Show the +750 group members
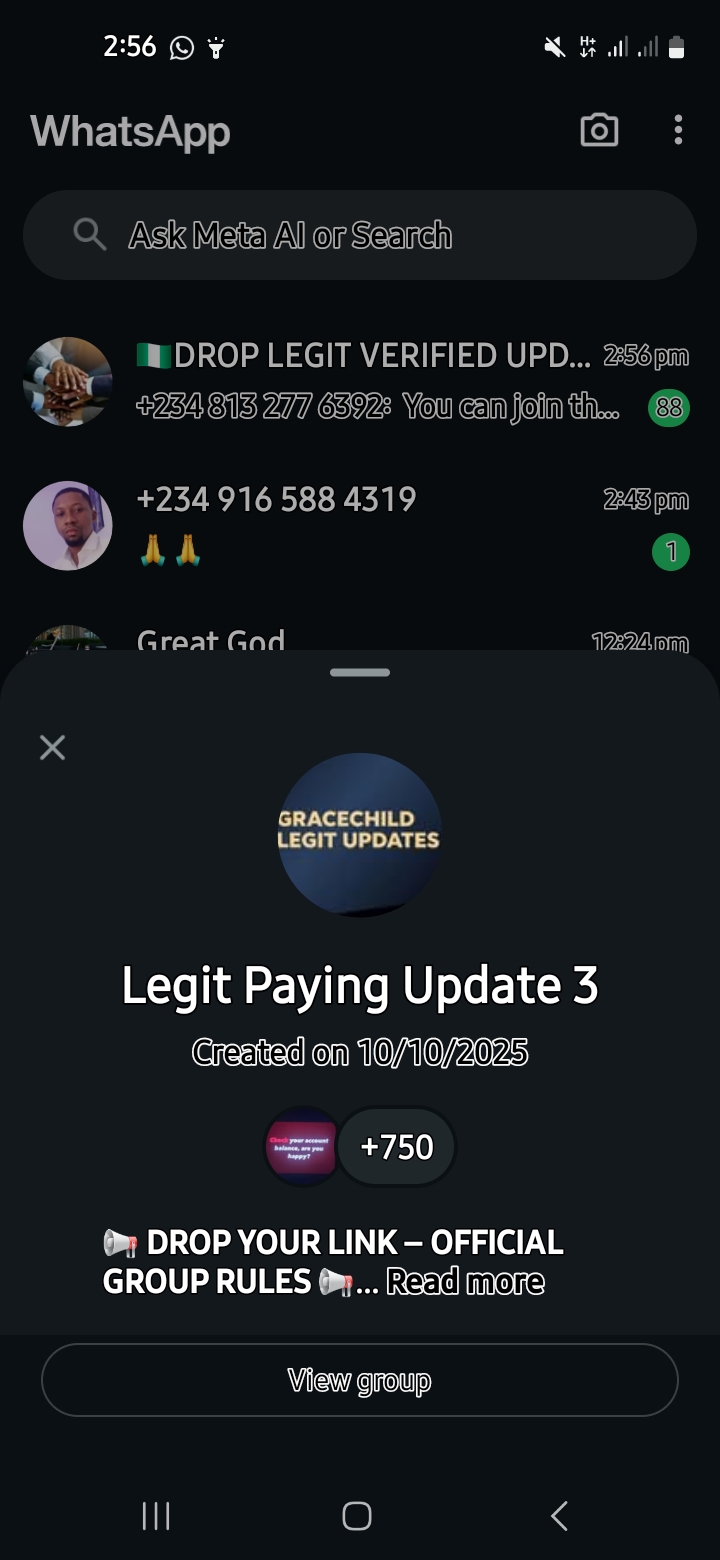This screenshot has width=720, height=1560. point(396,1146)
